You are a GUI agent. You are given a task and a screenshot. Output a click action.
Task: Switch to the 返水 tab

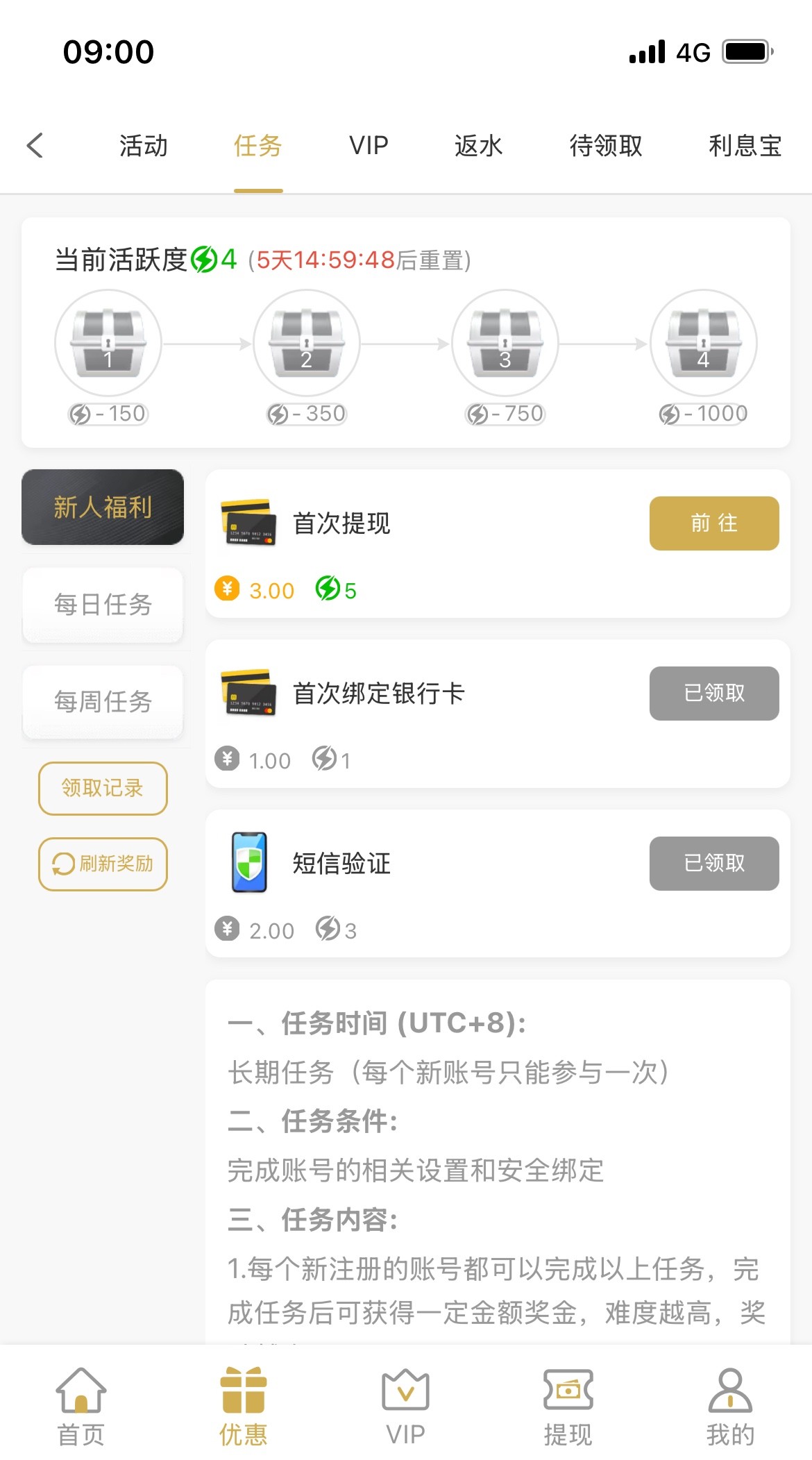(x=478, y=146)
